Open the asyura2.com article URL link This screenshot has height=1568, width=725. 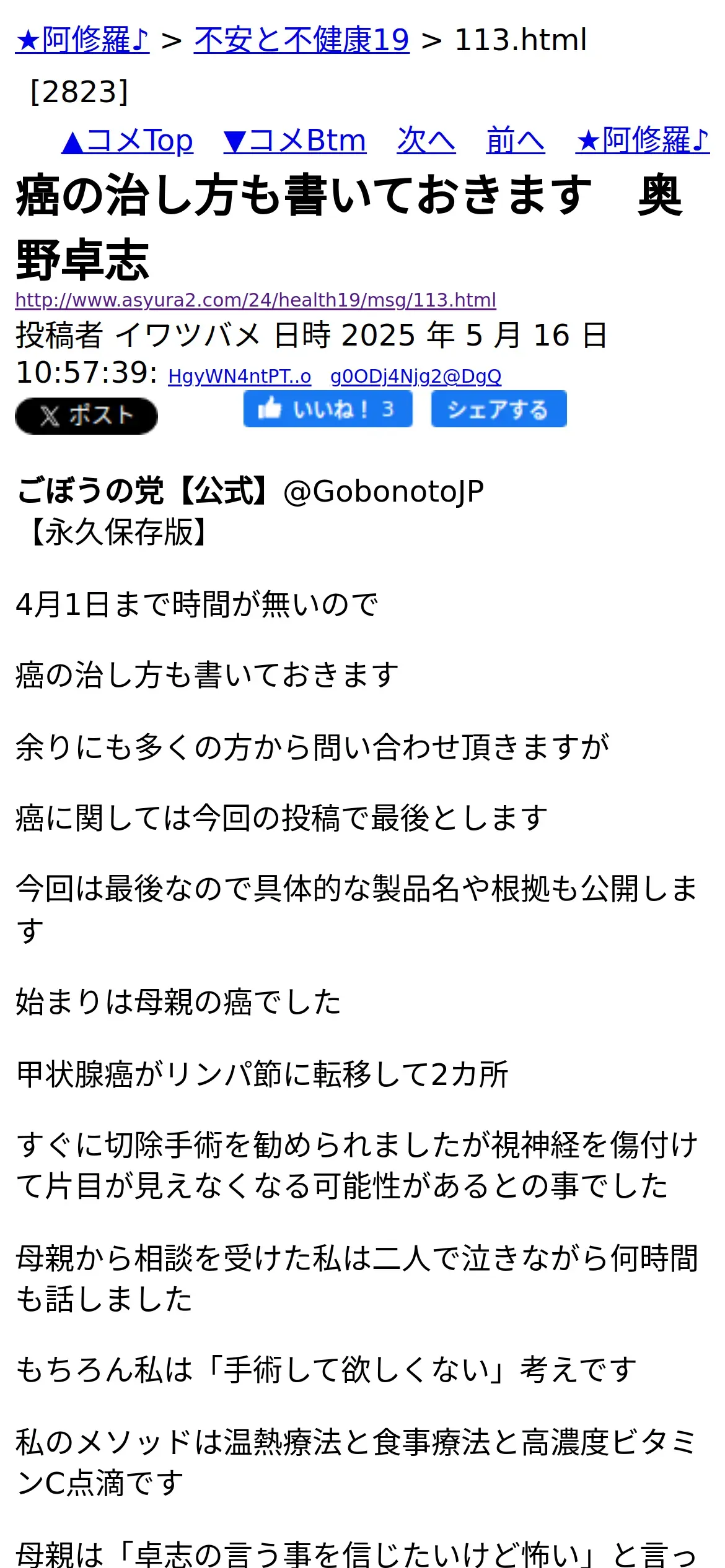[256, 300]
